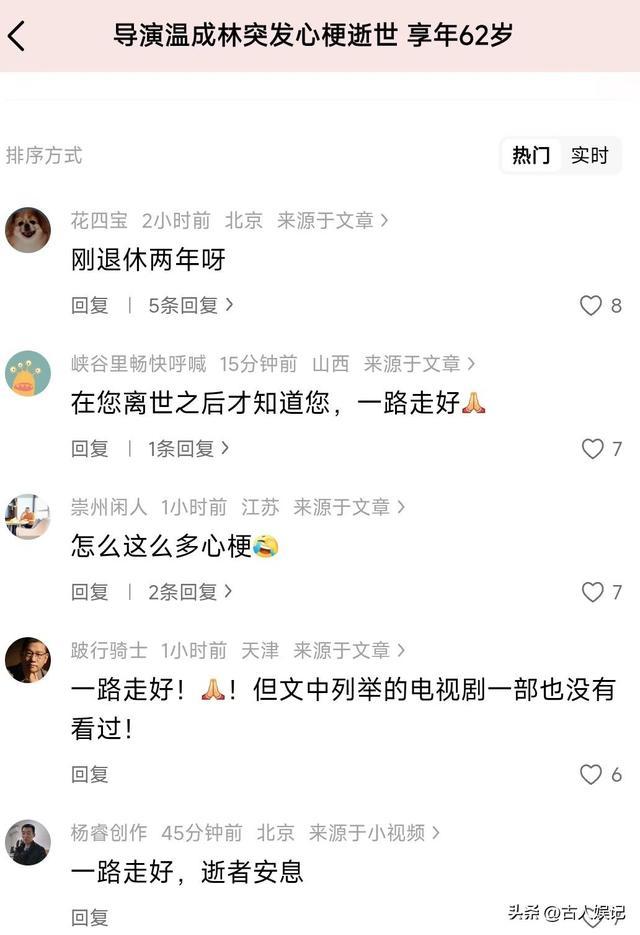Like 峡谷里畅快呼喊's comment
Viewport: 640px width, 935px height.
593,449
